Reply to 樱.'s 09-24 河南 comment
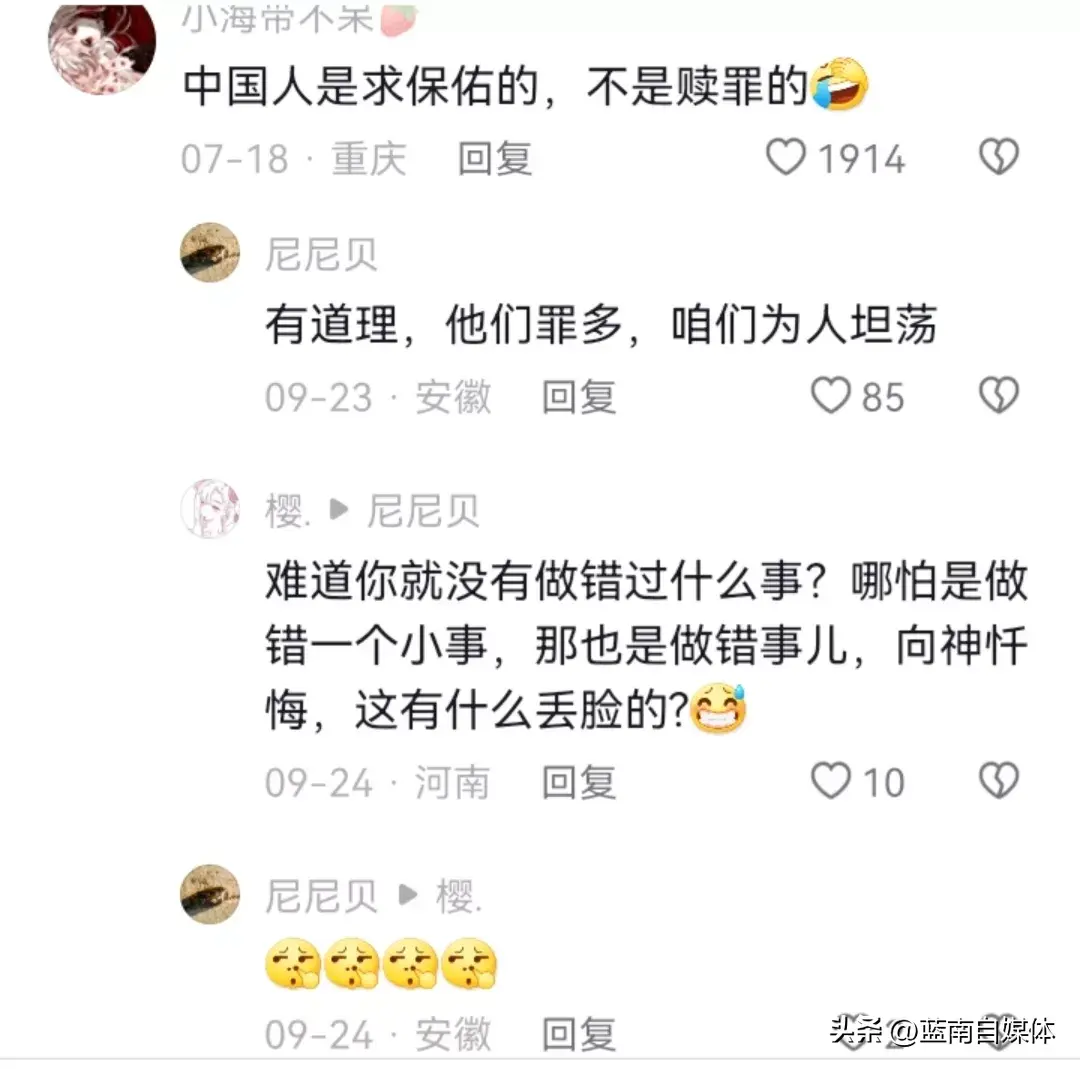 click(x=579, y=782)
